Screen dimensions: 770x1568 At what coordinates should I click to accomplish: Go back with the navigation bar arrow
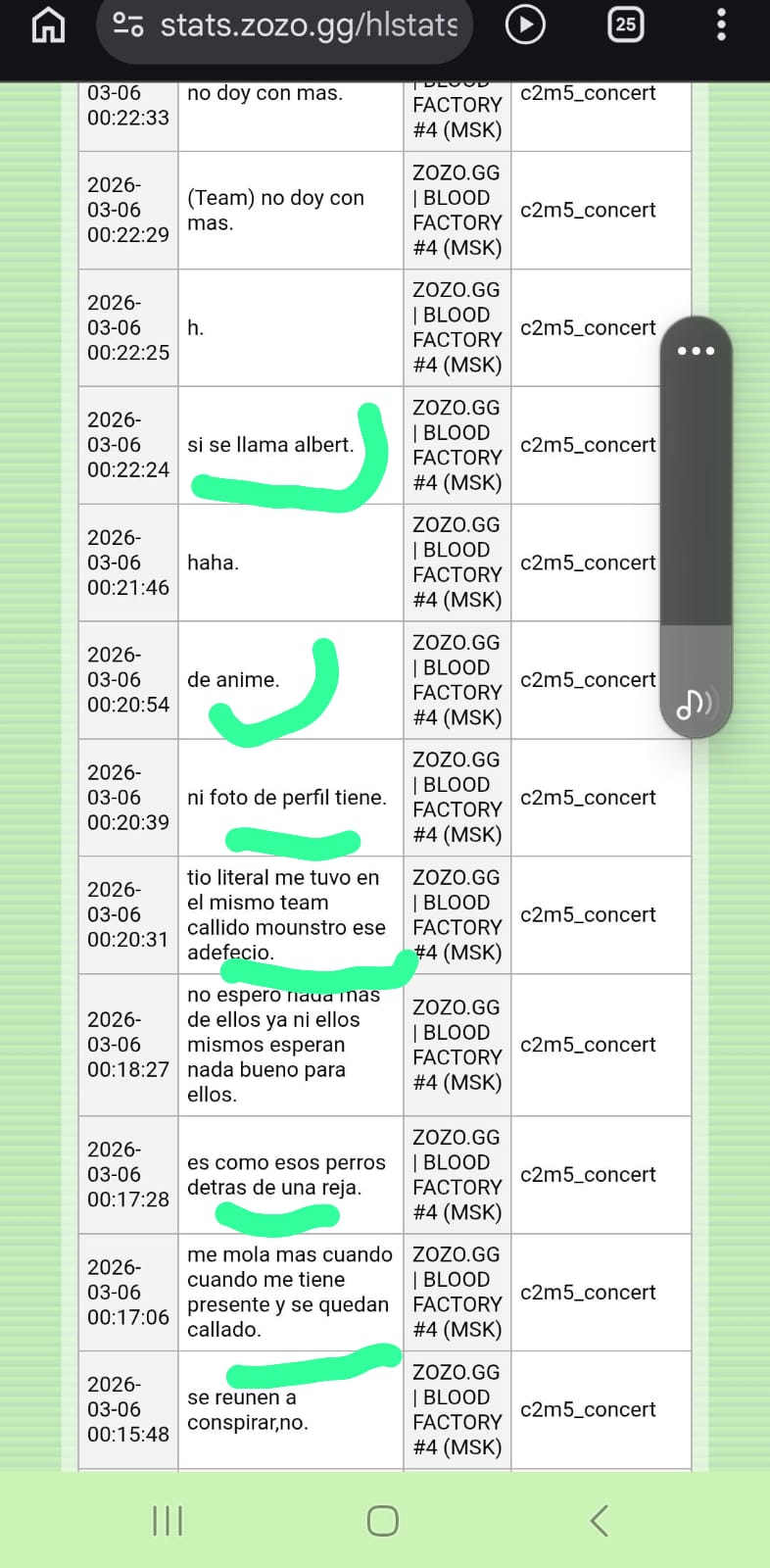click(600, 1520)
